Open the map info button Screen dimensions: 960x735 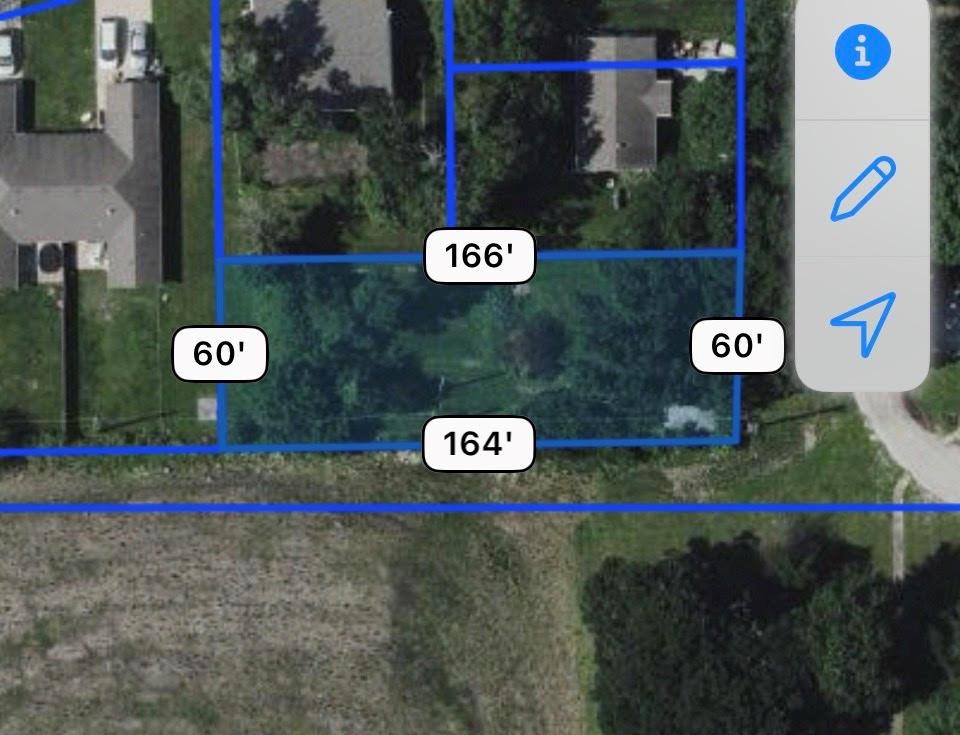[863, 51]
